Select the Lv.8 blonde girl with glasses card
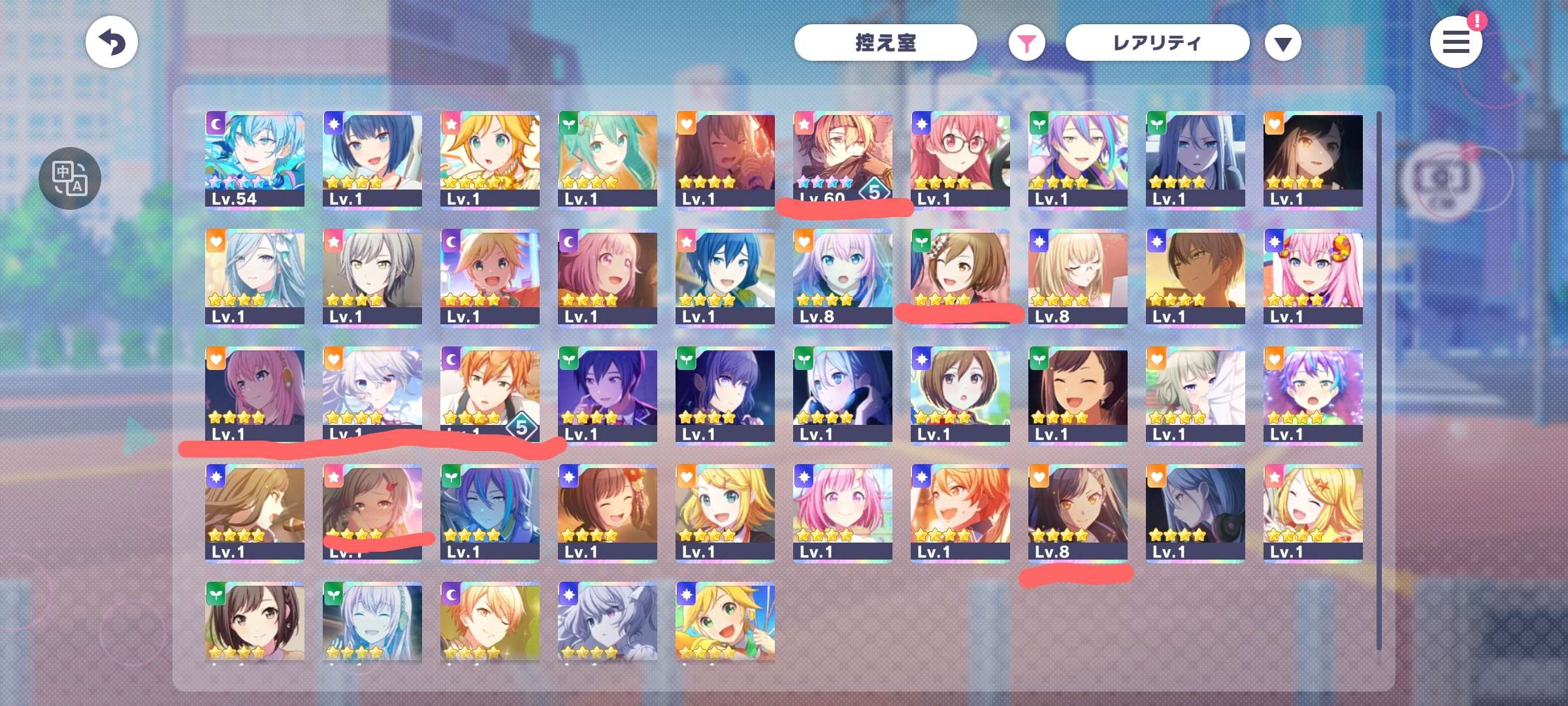Image resolution: width=1568 pixels, height=706 pixels. pyautogui.click(x=1078, y=277)
